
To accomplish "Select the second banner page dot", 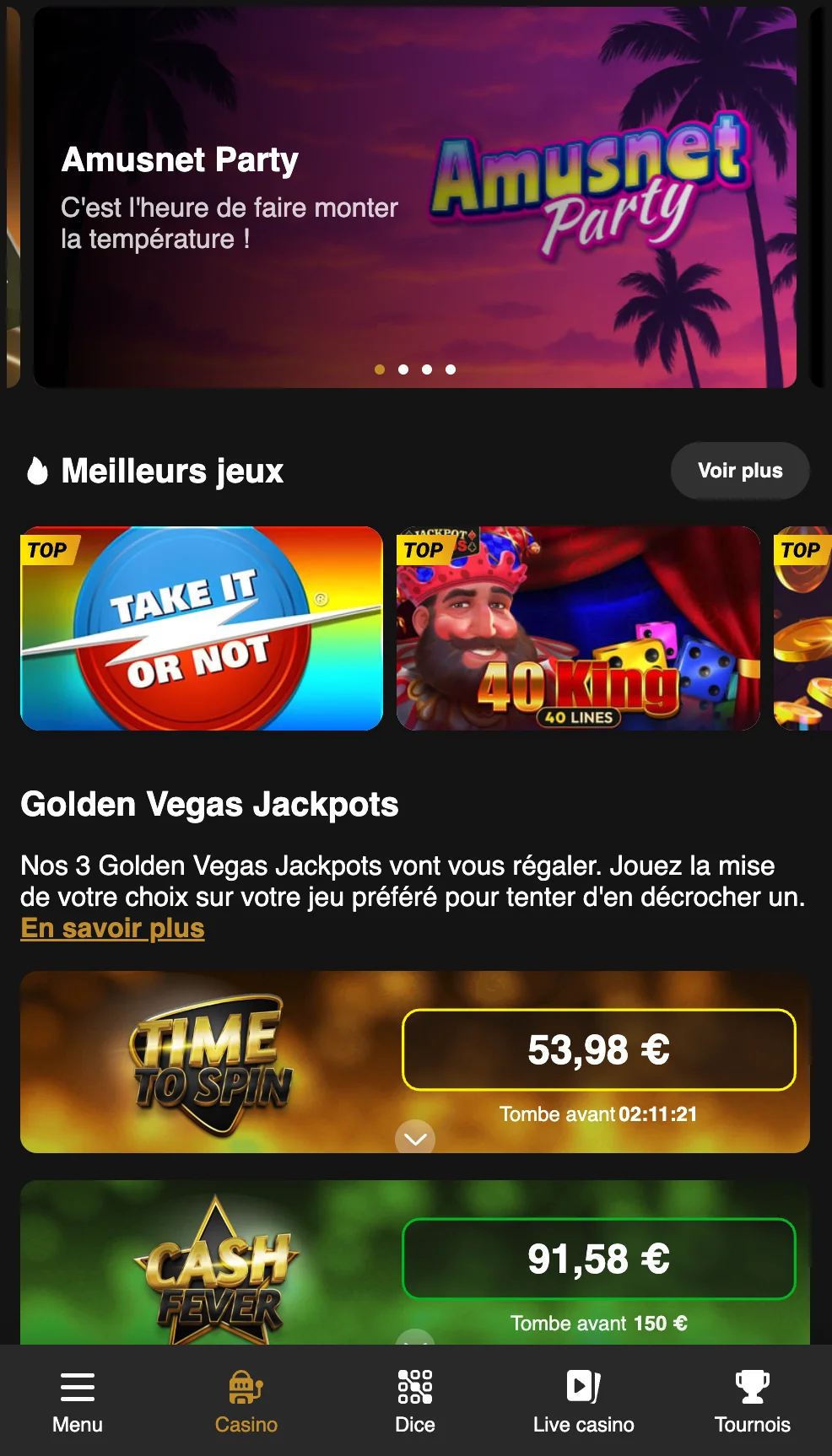I will pyautogui.click(x=403, y=369).
